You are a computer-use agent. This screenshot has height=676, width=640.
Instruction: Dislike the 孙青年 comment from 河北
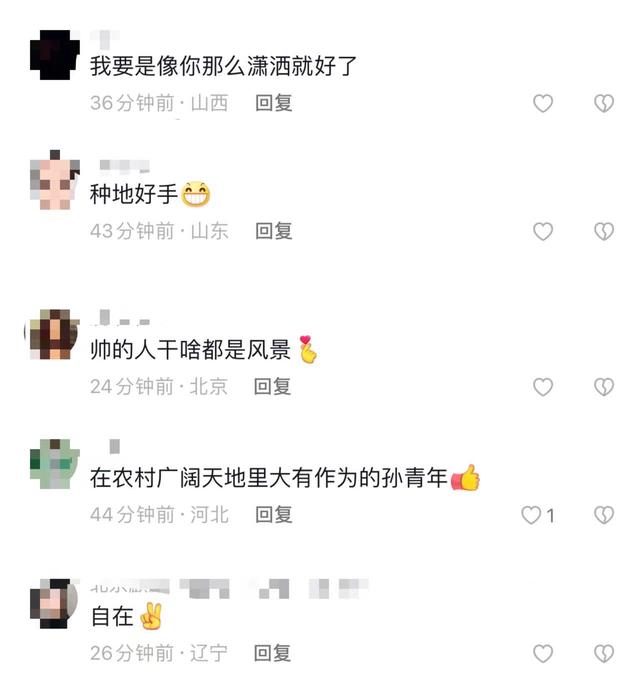pos(603,515)
